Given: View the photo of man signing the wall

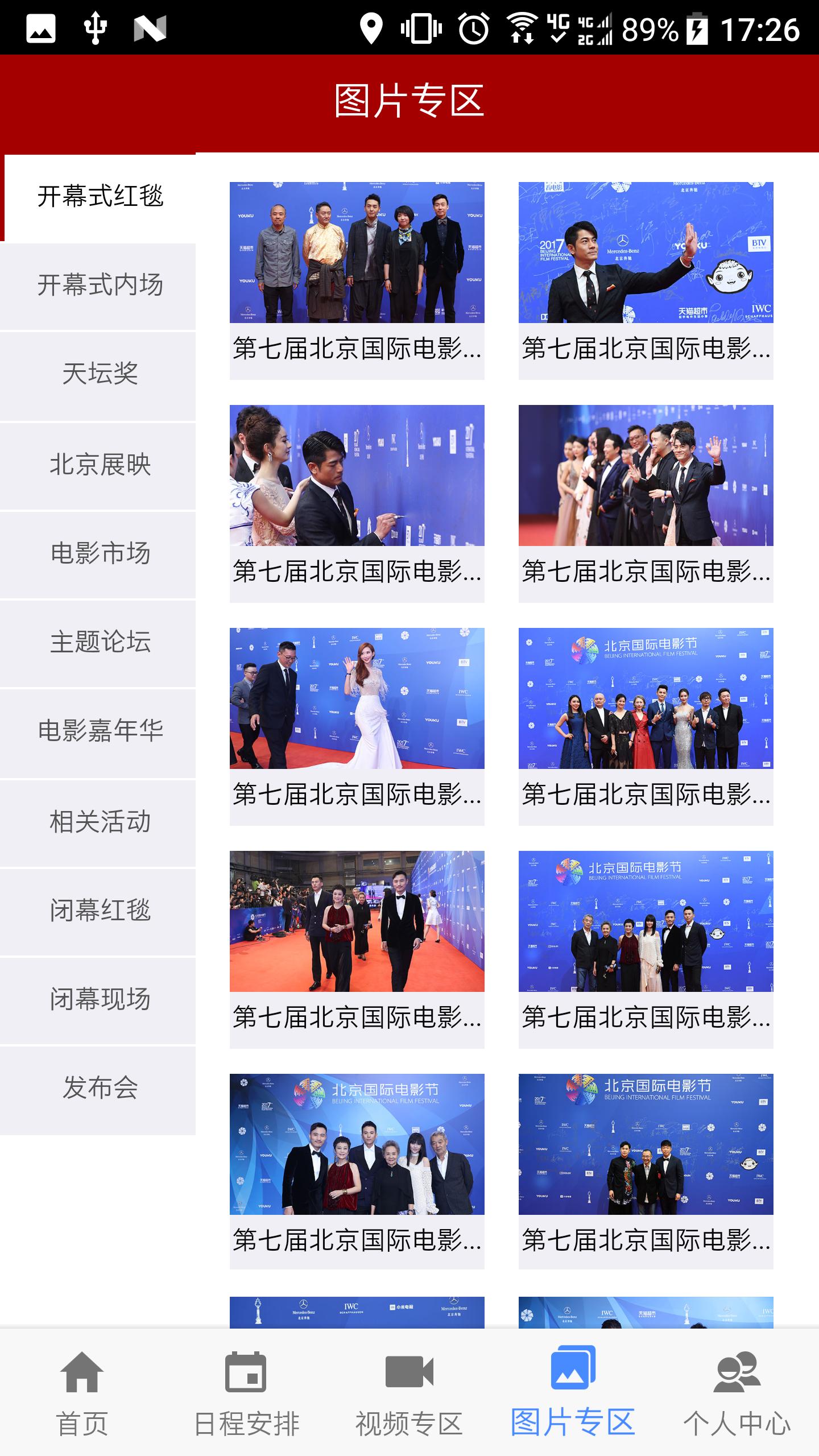Looking at the screenshot, I should [x=357, y=475].
